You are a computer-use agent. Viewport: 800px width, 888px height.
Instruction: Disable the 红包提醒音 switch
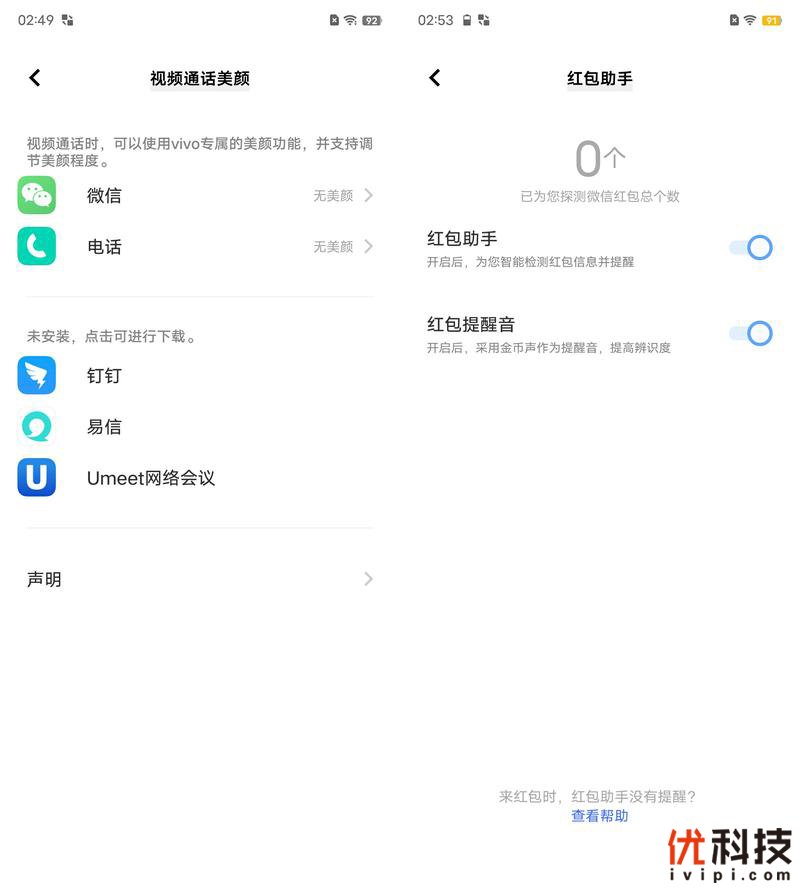click(751, 333)
